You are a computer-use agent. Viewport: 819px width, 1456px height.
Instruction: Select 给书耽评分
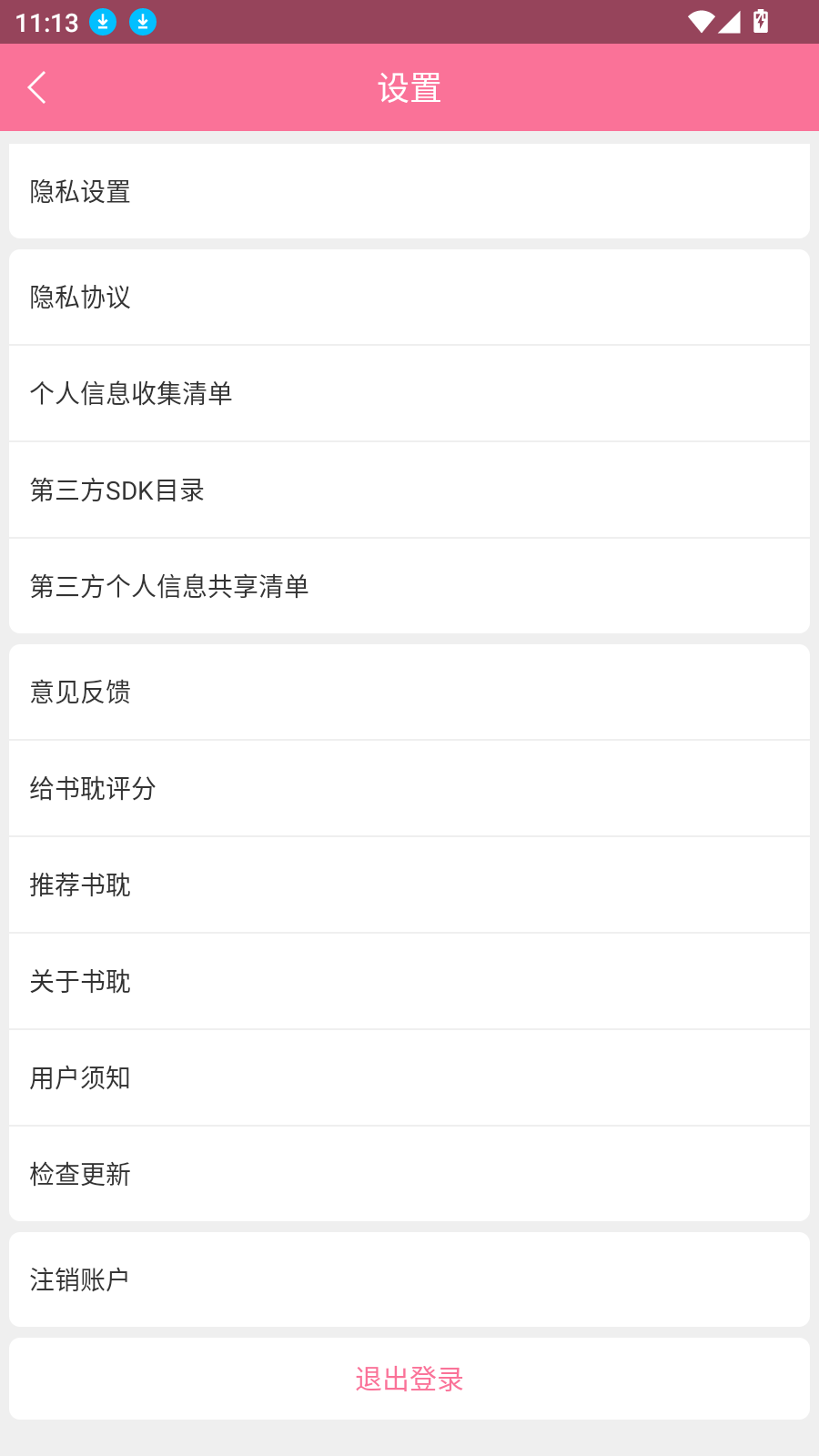pos(409,788)
